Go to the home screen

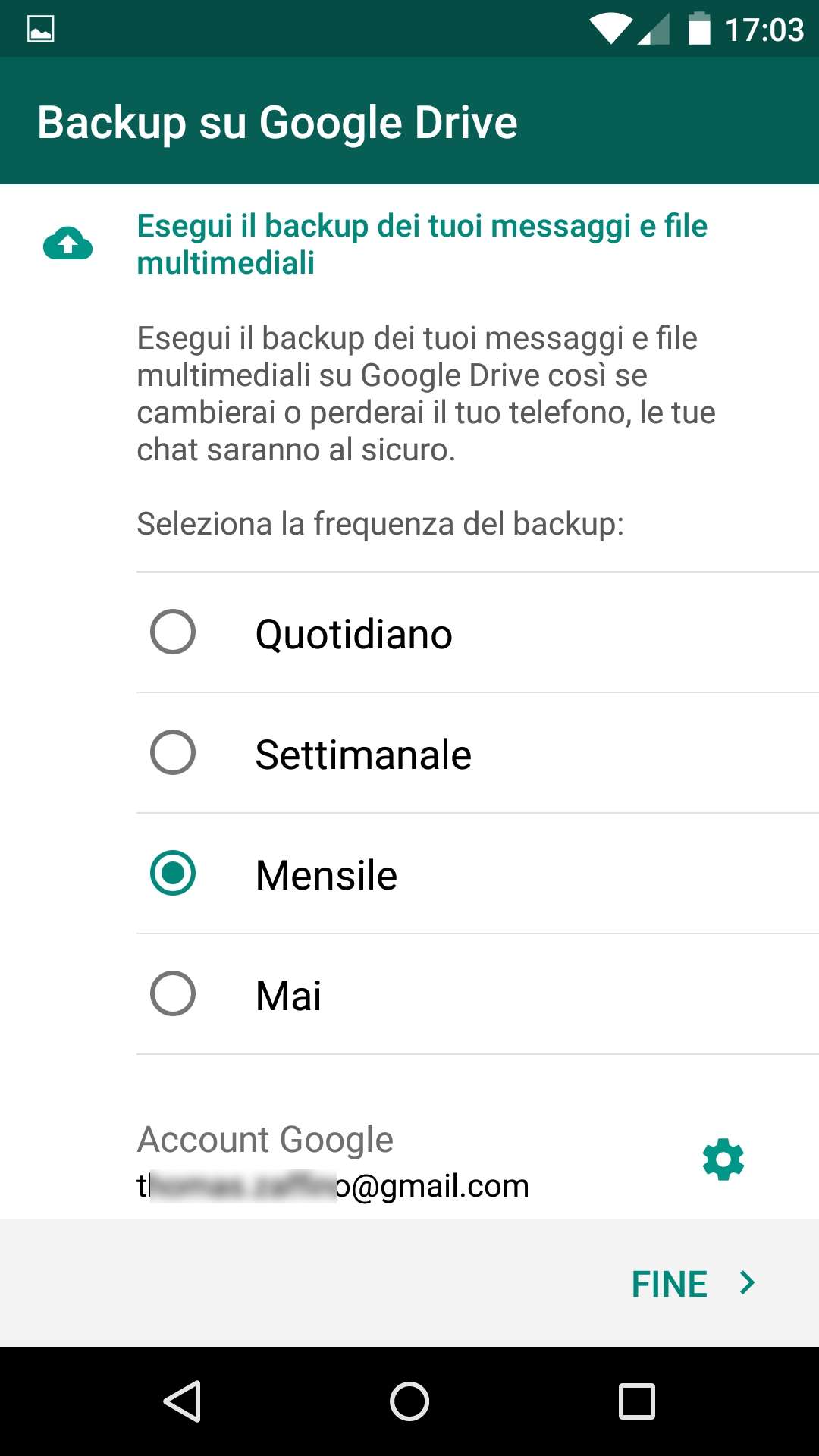(x=409, y=1401)
